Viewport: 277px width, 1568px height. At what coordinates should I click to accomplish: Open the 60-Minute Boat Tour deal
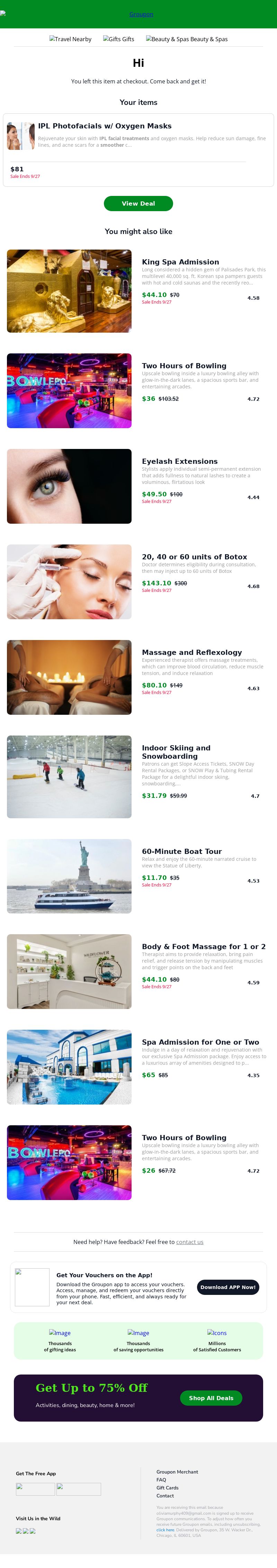point(181,851)
